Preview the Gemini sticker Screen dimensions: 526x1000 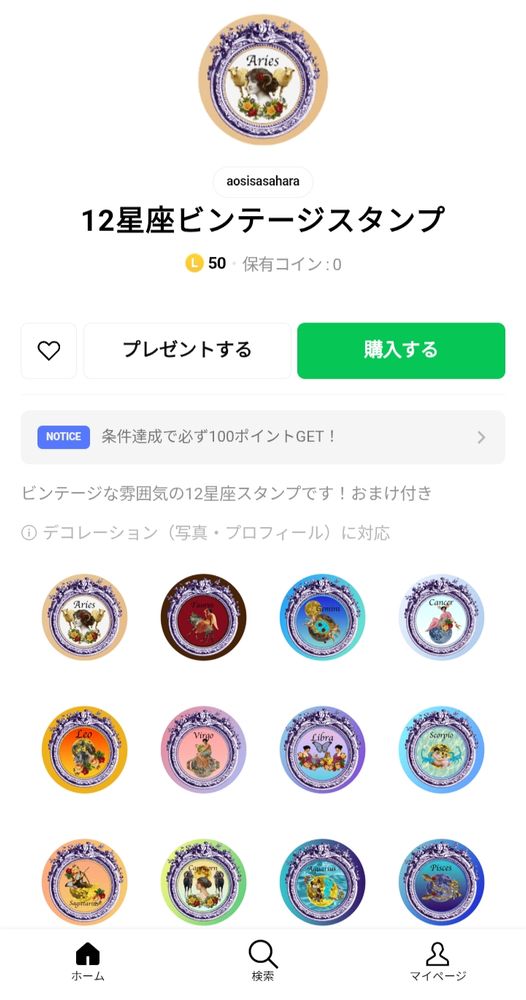(x=323, y=617)
